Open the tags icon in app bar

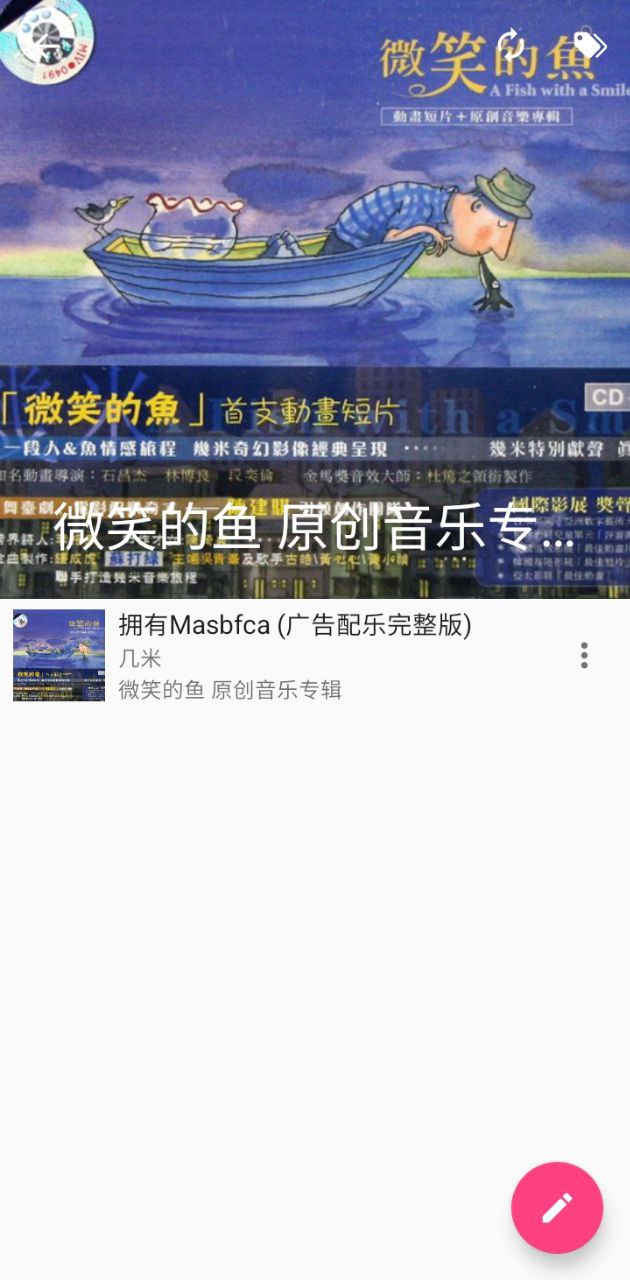tap(589, 44)
